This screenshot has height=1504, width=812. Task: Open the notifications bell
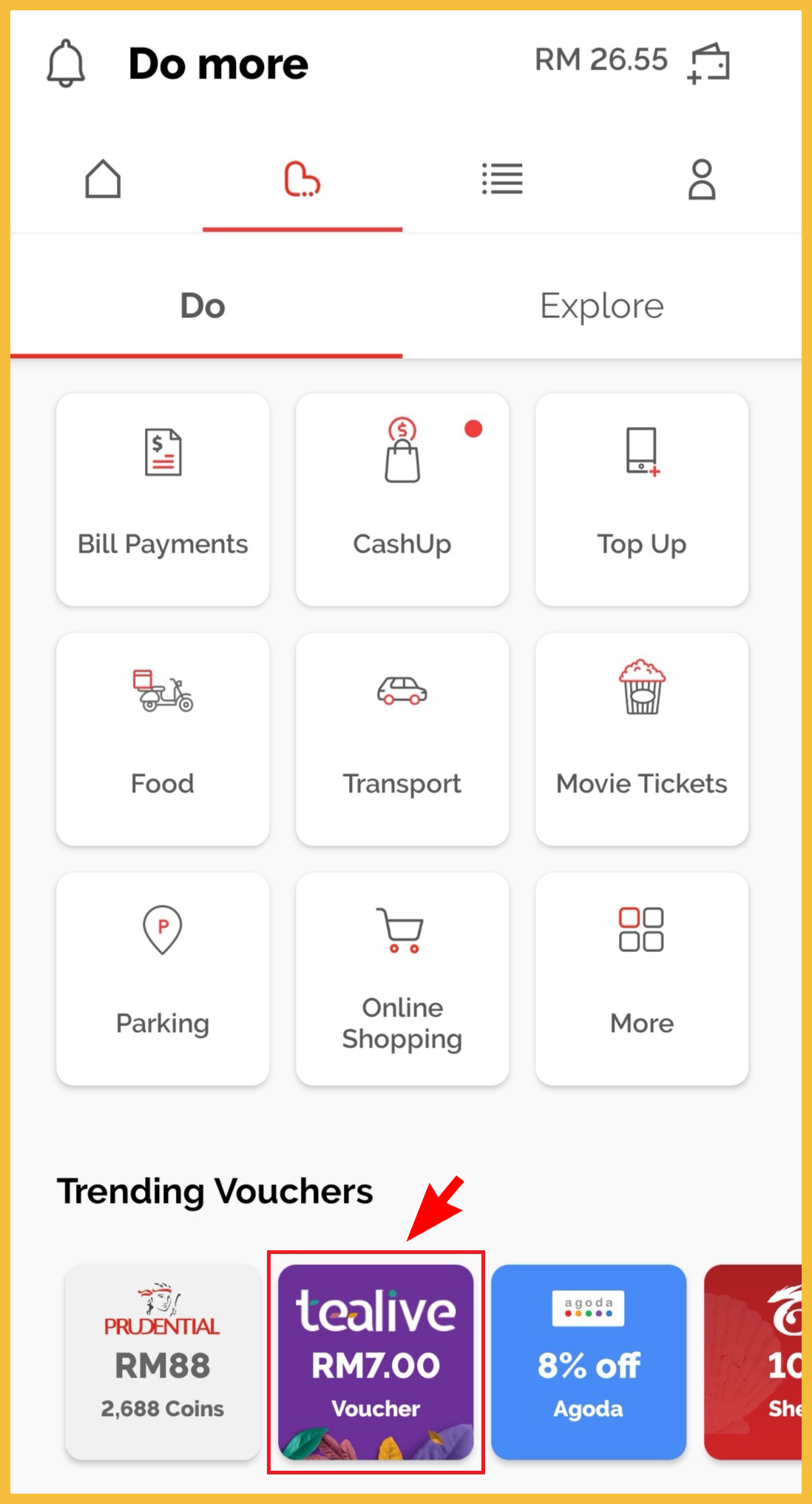(x=66, y=63)
